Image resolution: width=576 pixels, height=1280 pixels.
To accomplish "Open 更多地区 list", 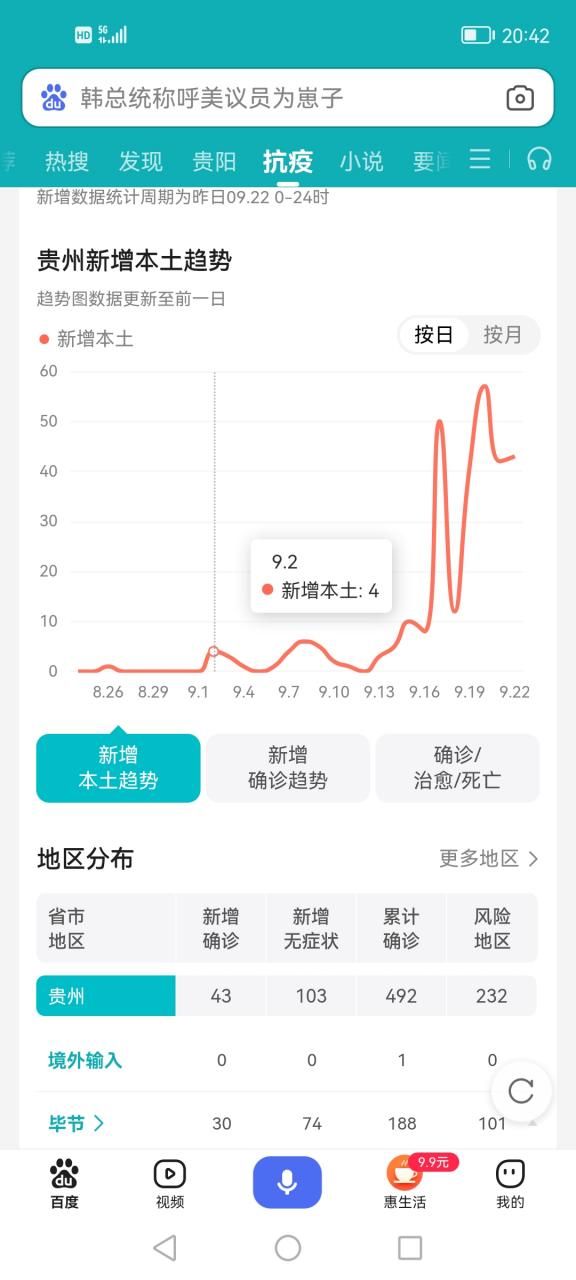I will [x=489, y=858].
